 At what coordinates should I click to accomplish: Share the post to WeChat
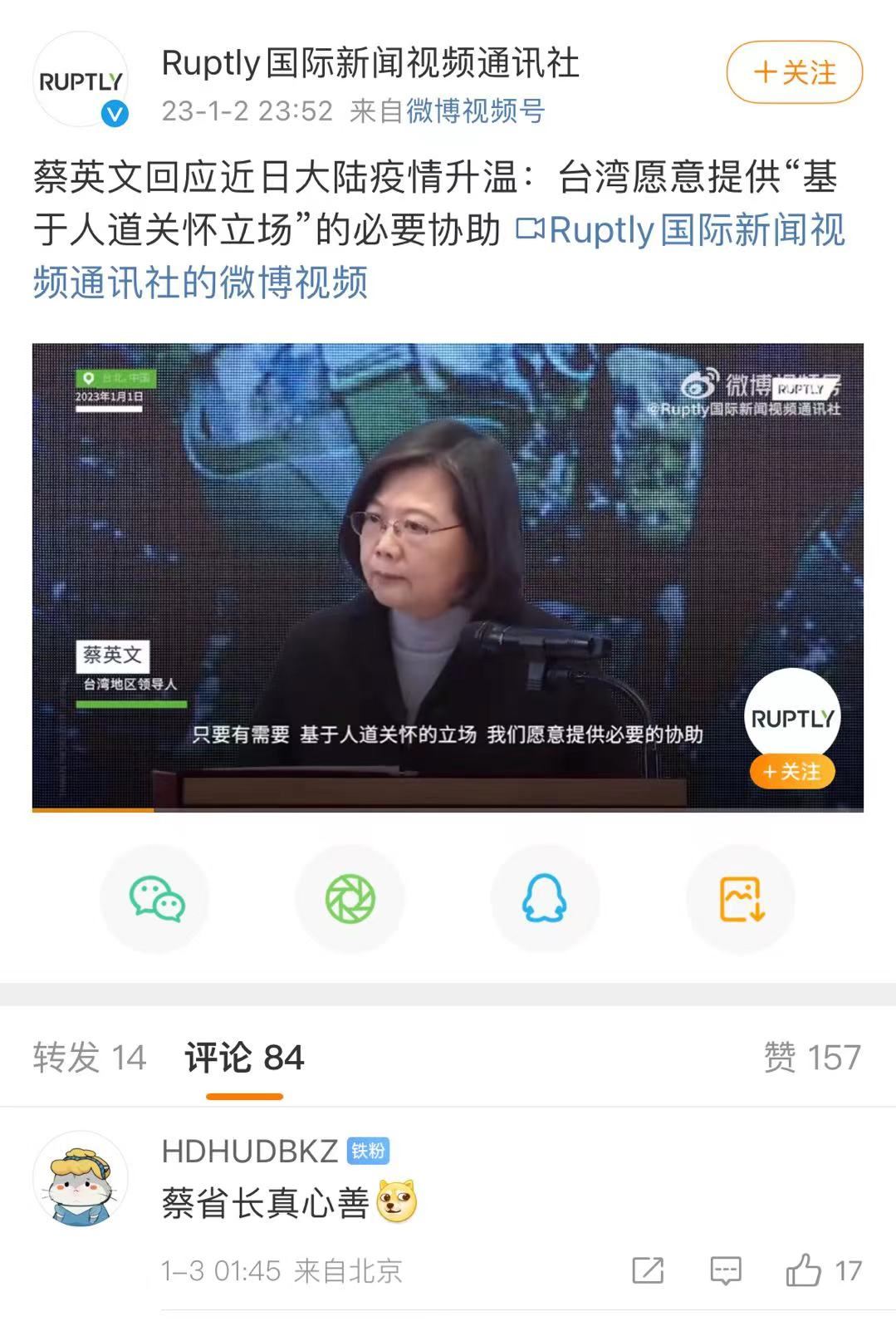pyautogui.click(x=155, y=900)
